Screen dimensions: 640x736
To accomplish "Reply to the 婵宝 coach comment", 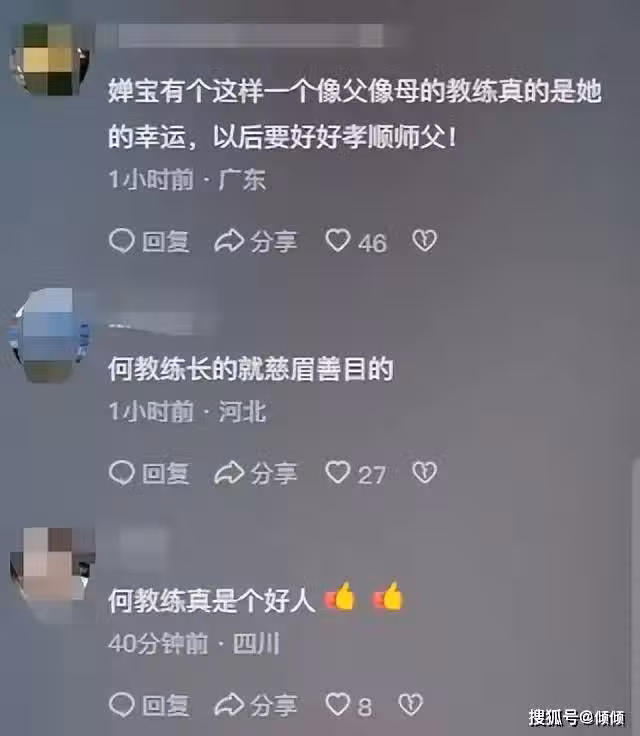I will tap(148, 241).
